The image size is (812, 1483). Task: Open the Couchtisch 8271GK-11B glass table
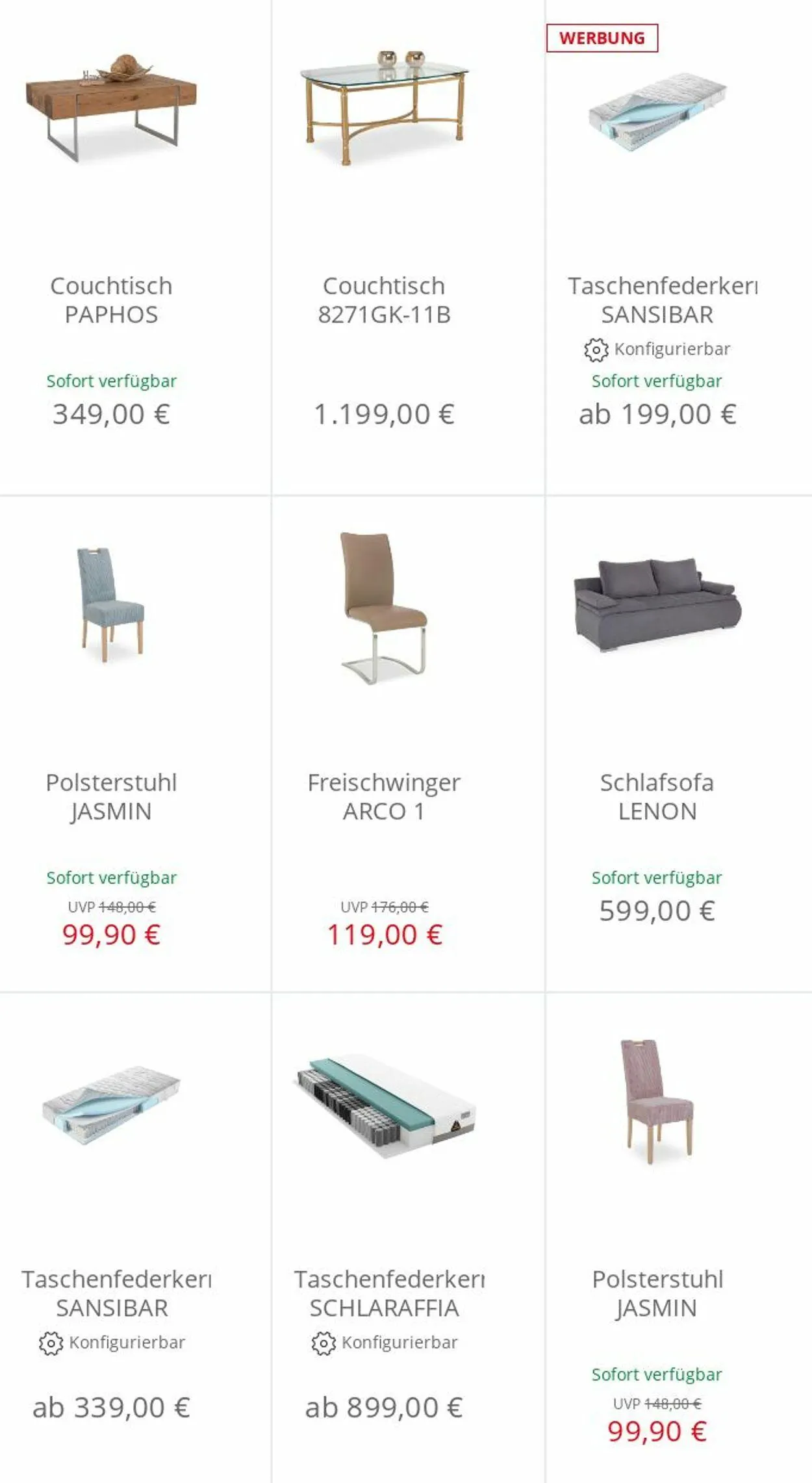pos(408,247)
